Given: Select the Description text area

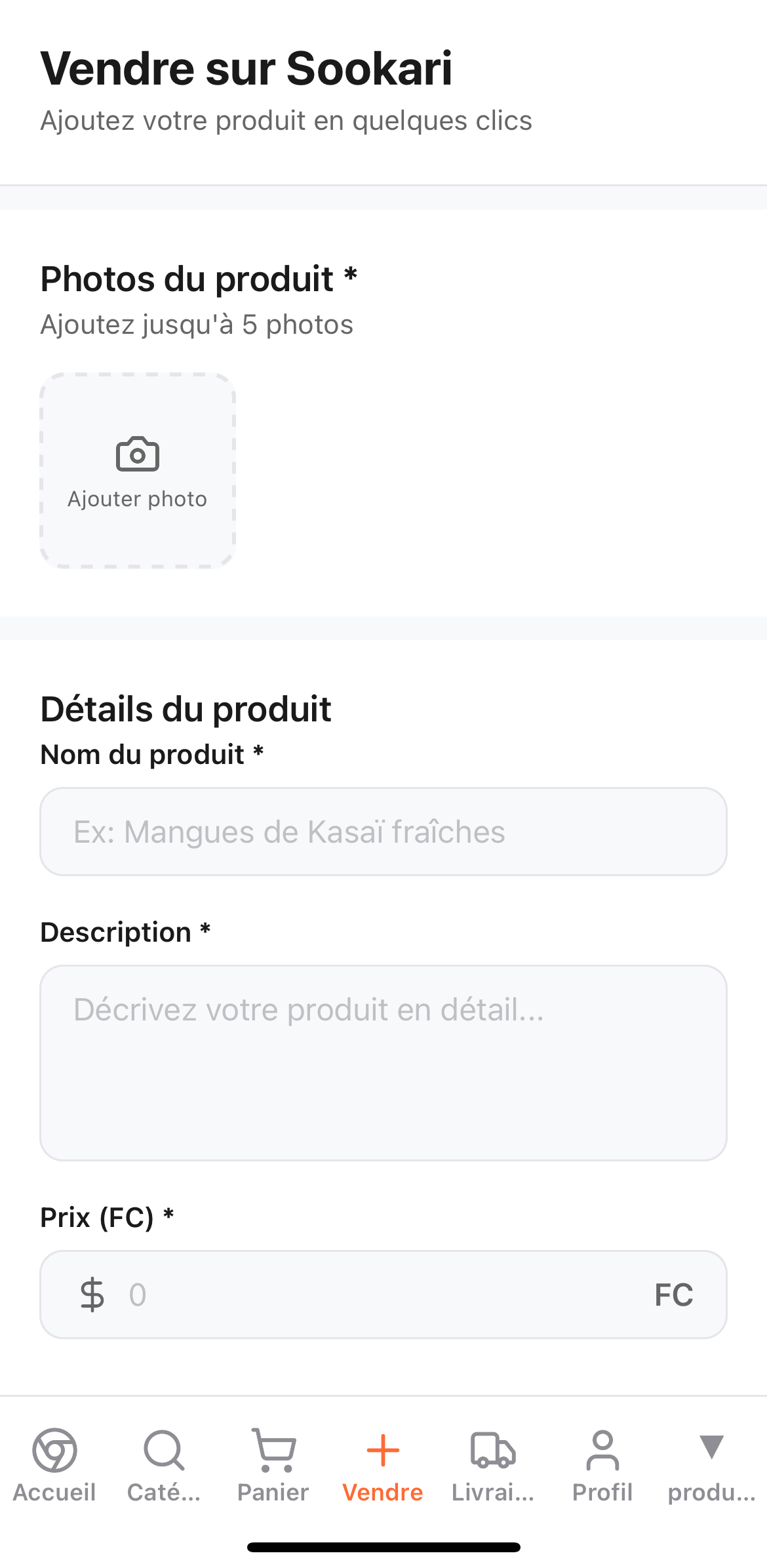Looking at the screenshot, I should [383, 1062].
